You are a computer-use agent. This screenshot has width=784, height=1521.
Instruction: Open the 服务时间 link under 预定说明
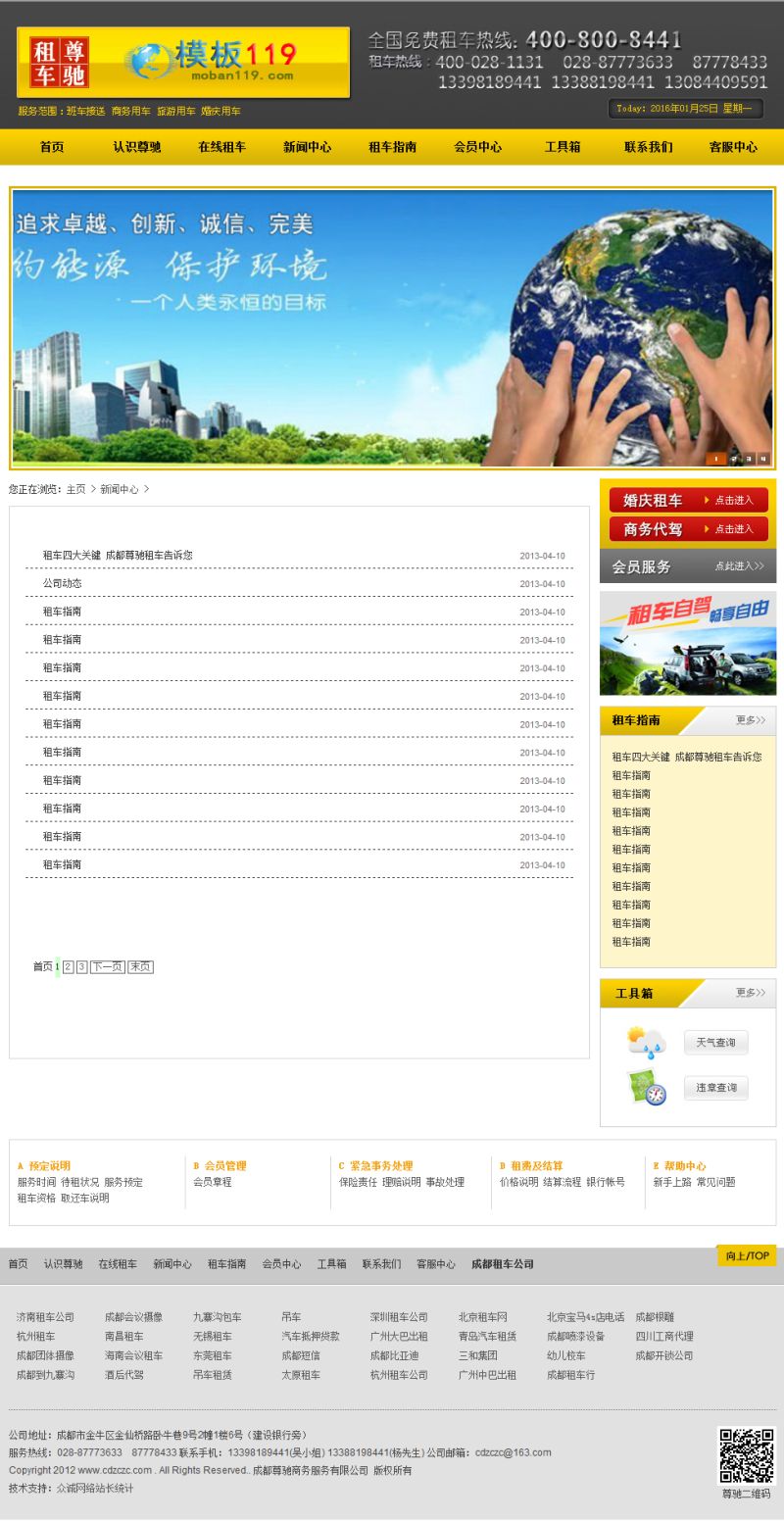click(36, 1183)
